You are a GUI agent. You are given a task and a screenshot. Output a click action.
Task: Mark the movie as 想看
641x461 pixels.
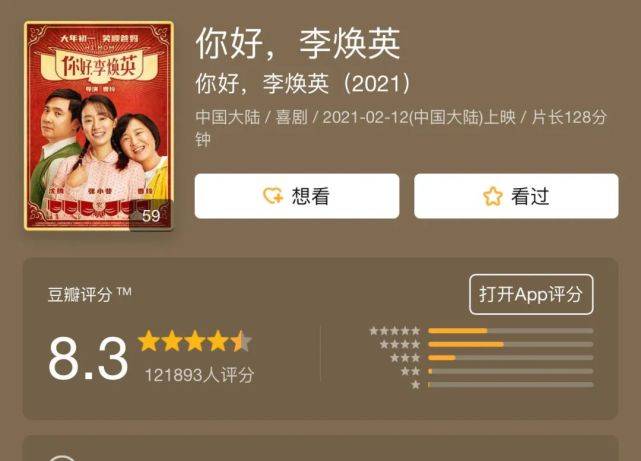(x=296, y=196)
